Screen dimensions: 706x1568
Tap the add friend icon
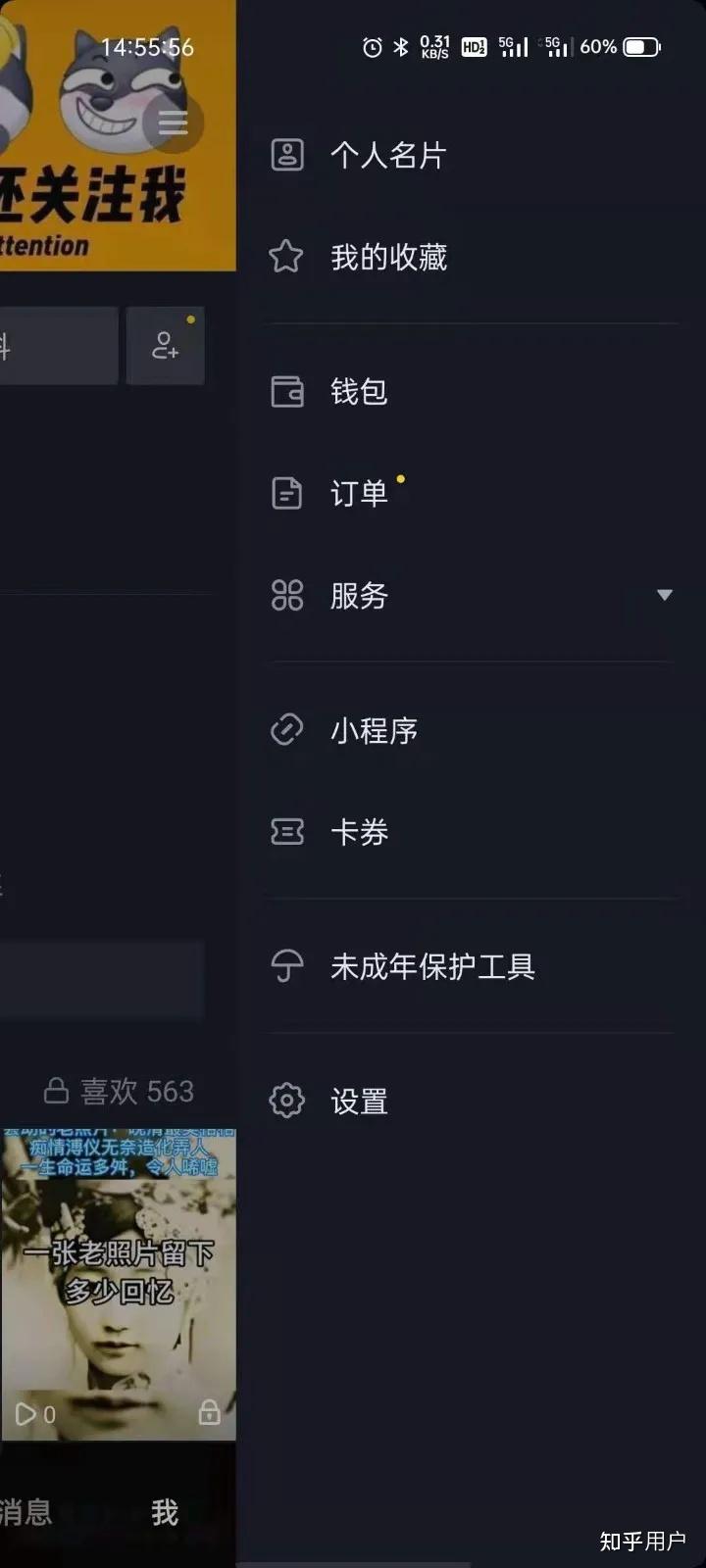point(165,345)
